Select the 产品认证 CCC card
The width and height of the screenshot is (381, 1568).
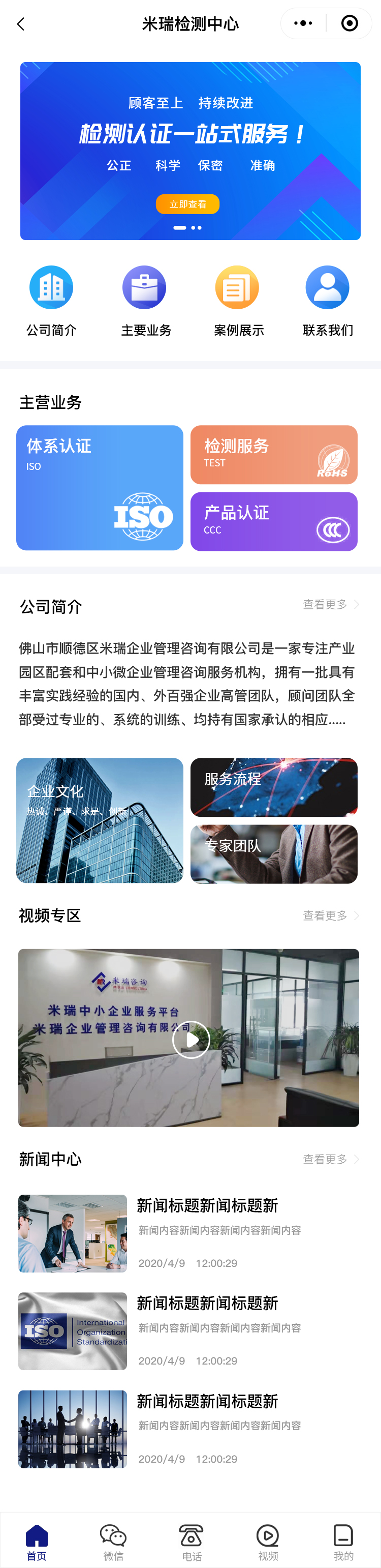tap(273, 522)
